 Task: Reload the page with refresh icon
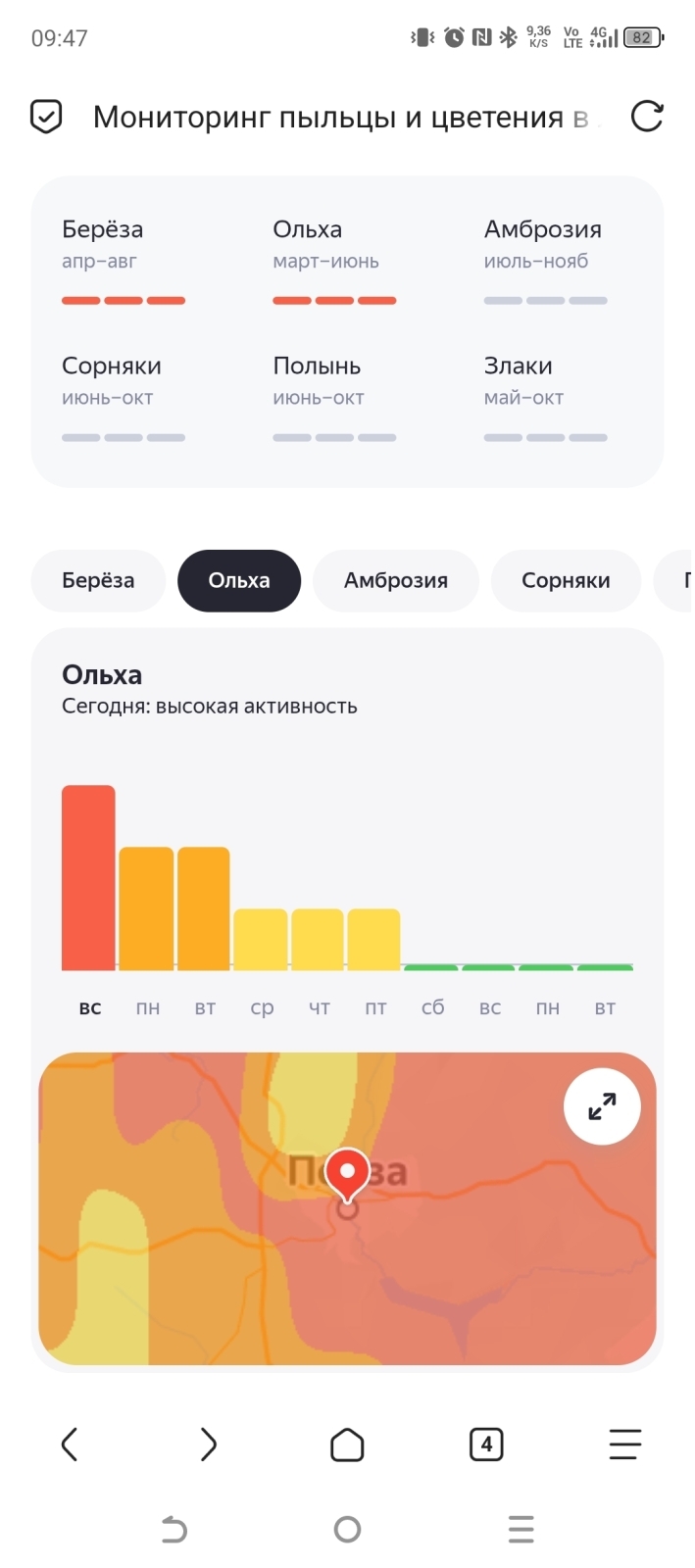click(646, 117)
